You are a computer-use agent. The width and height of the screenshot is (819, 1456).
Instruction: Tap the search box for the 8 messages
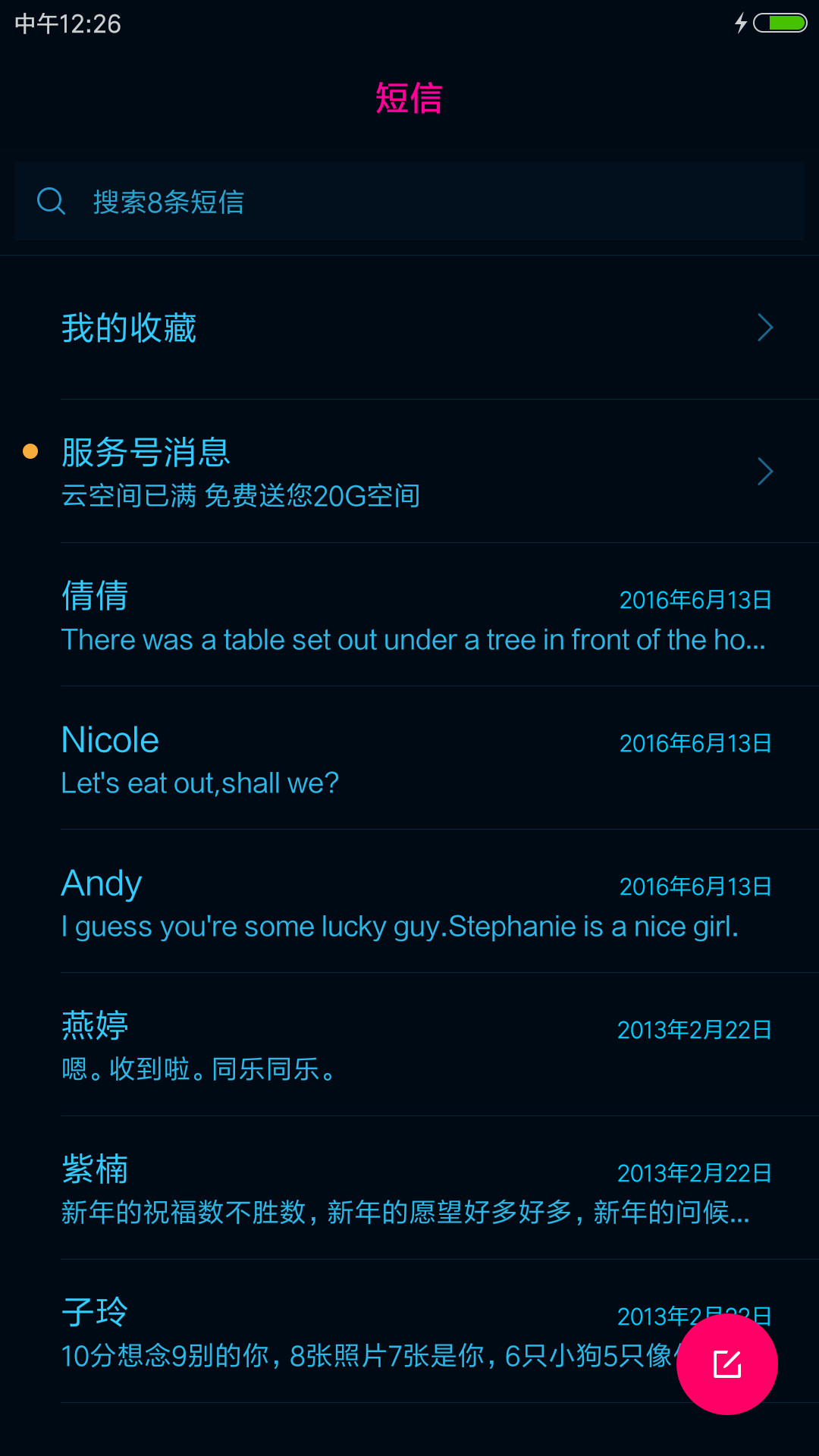point(409,201)
